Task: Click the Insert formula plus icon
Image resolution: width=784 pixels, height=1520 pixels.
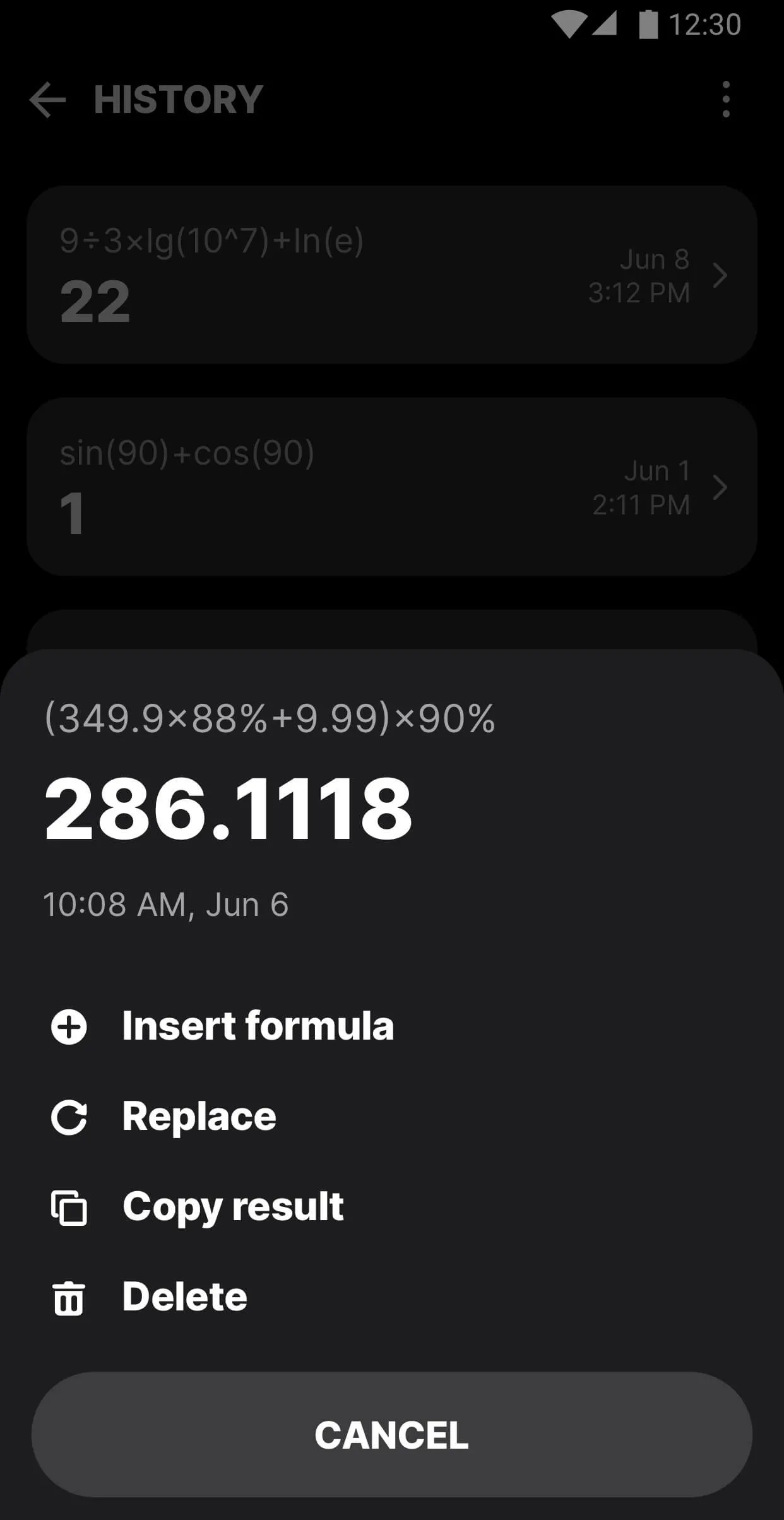Action: pyautogui.click(x=69, y=1026)
